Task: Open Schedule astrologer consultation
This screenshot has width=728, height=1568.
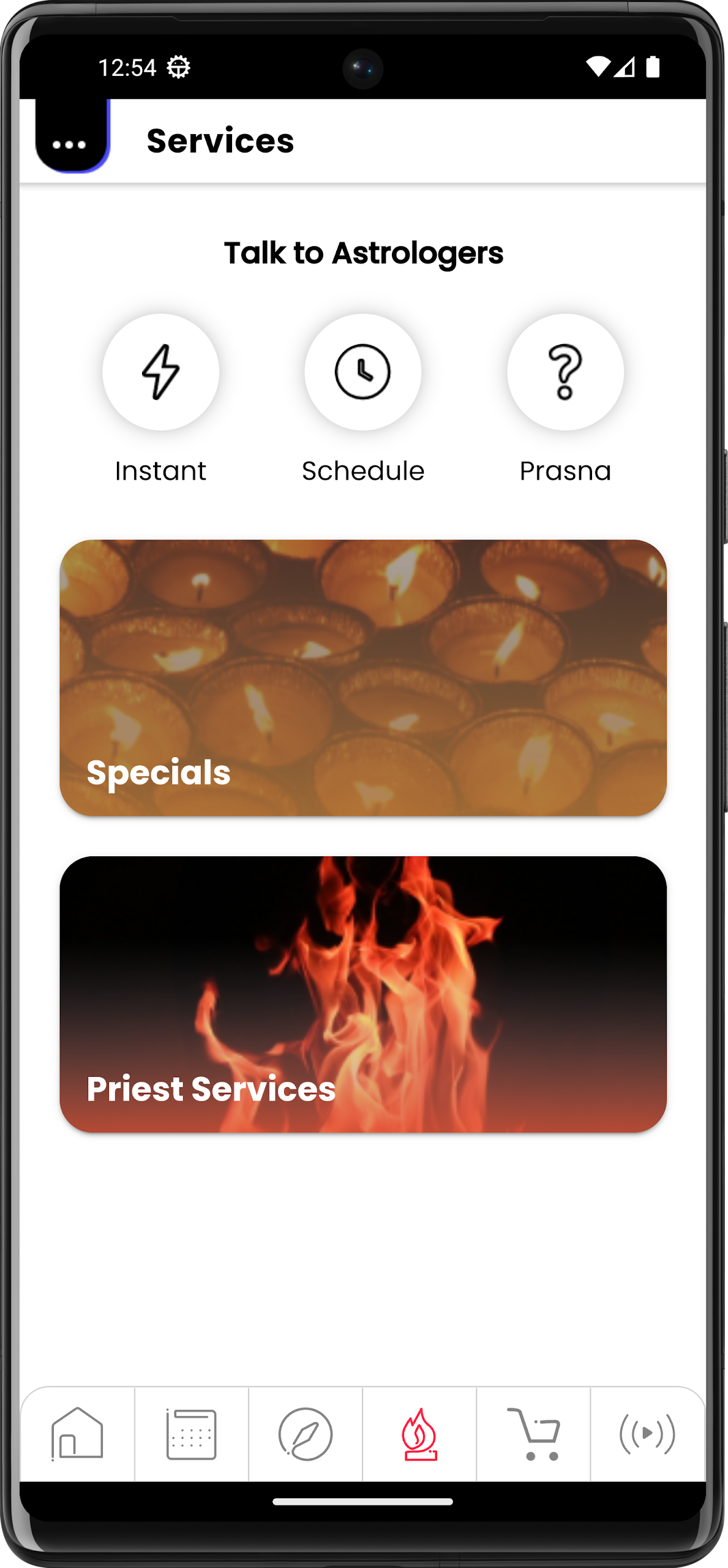Action: (x=362, y=372)
